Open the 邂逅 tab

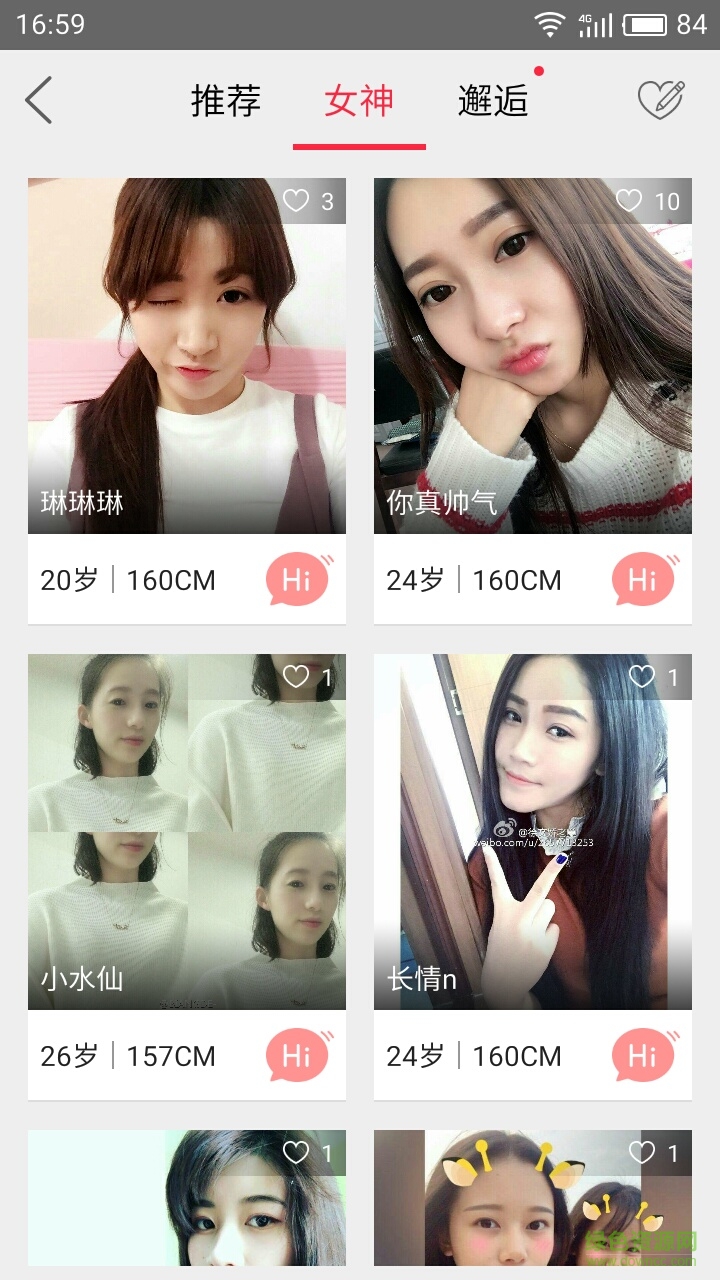click(x=492, y=101)
